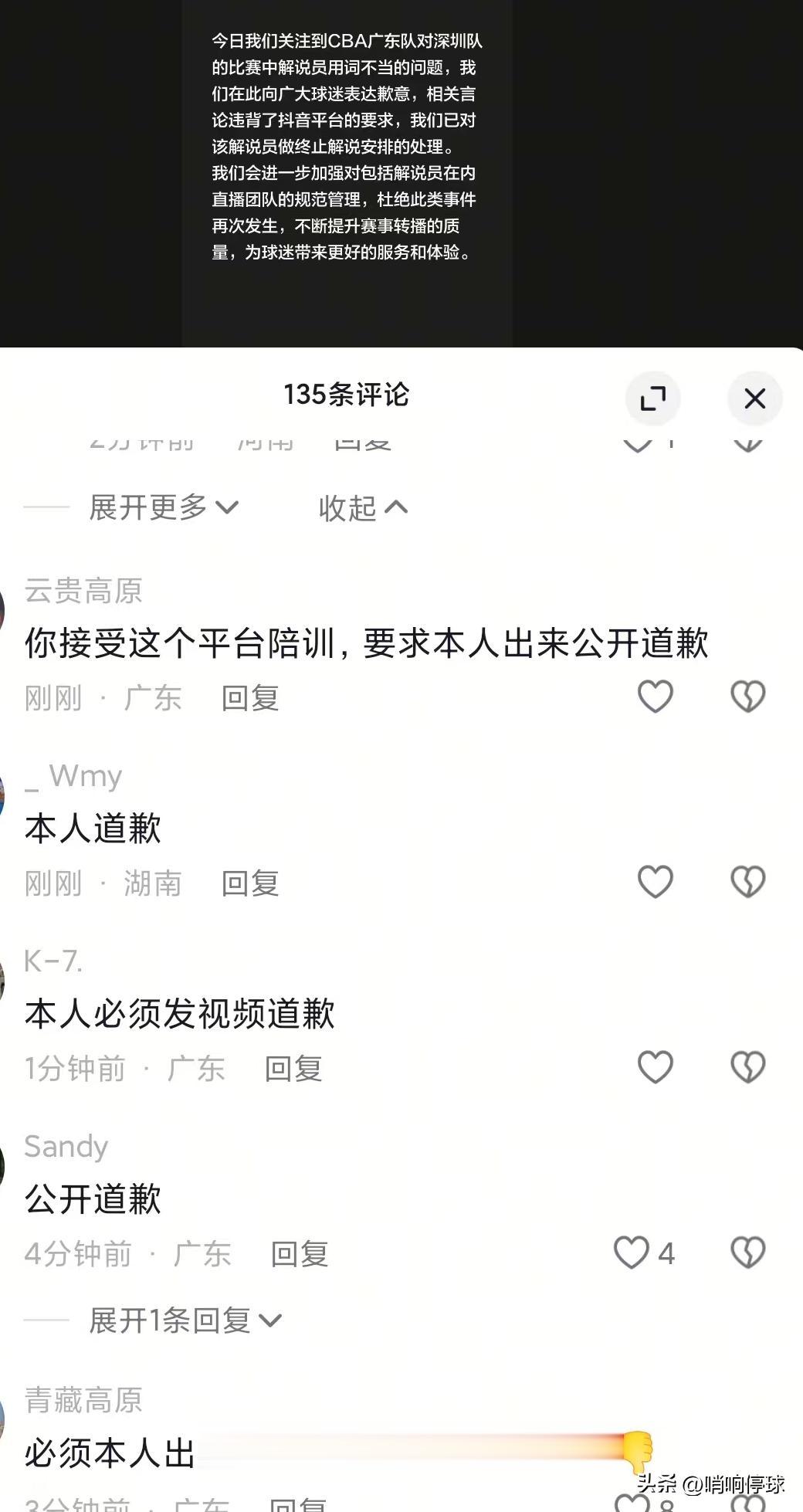
Task: Like the comment by 云贵高原
Action: [656, 697]
